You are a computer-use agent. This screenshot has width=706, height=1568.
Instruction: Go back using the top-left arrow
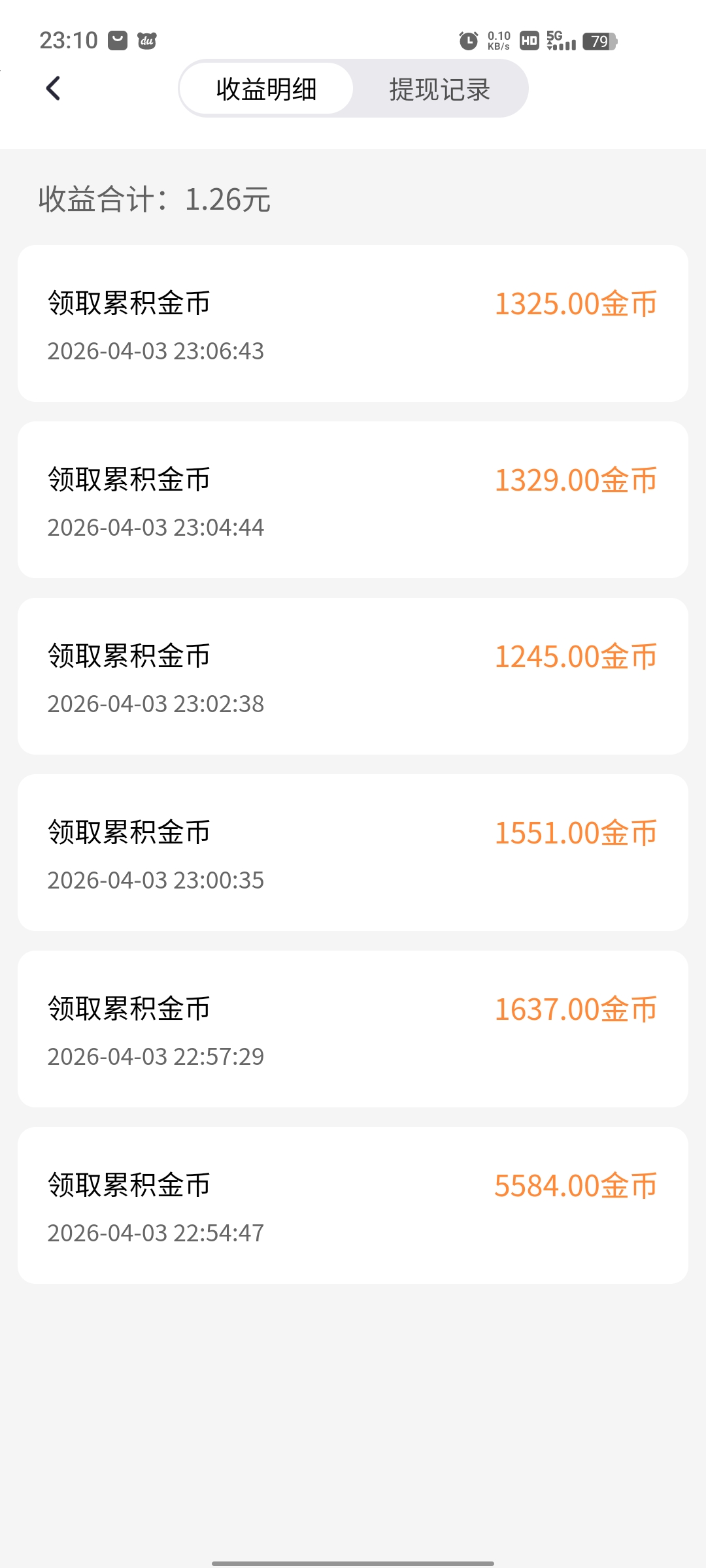[x=54, y=88]
